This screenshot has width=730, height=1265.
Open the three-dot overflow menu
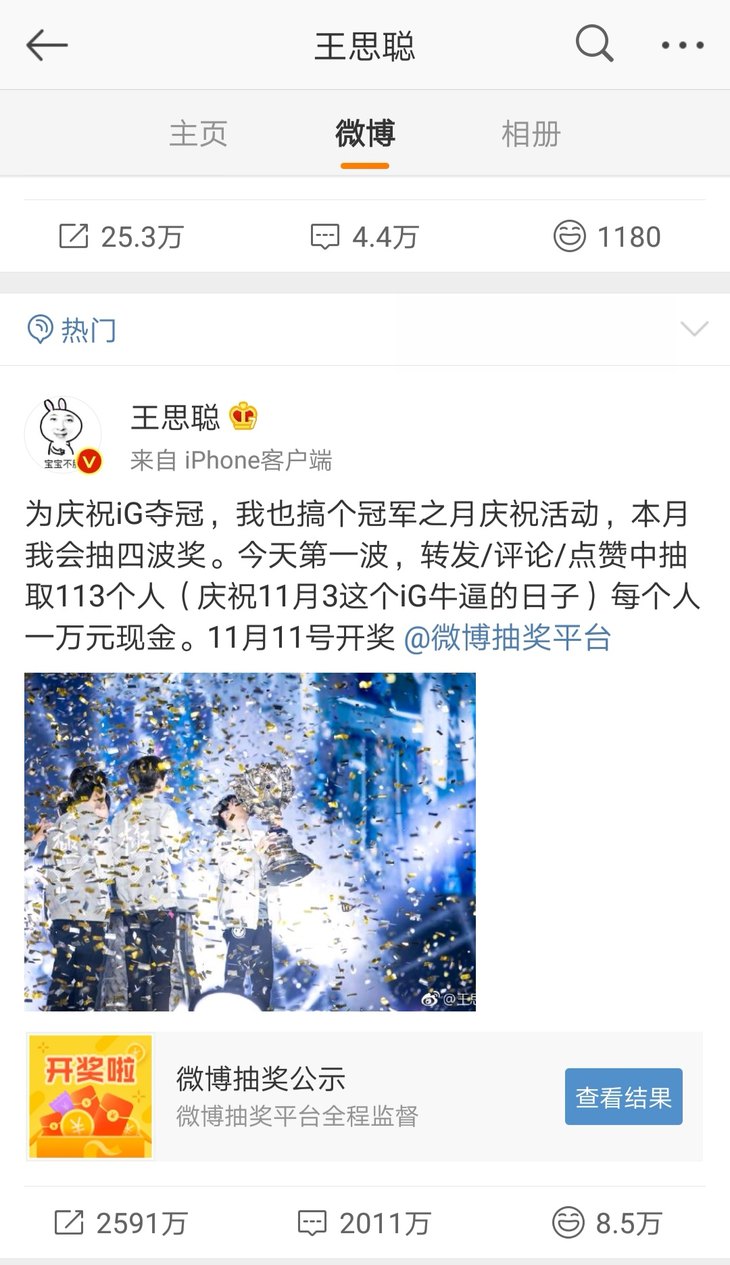tap(683, 45)
